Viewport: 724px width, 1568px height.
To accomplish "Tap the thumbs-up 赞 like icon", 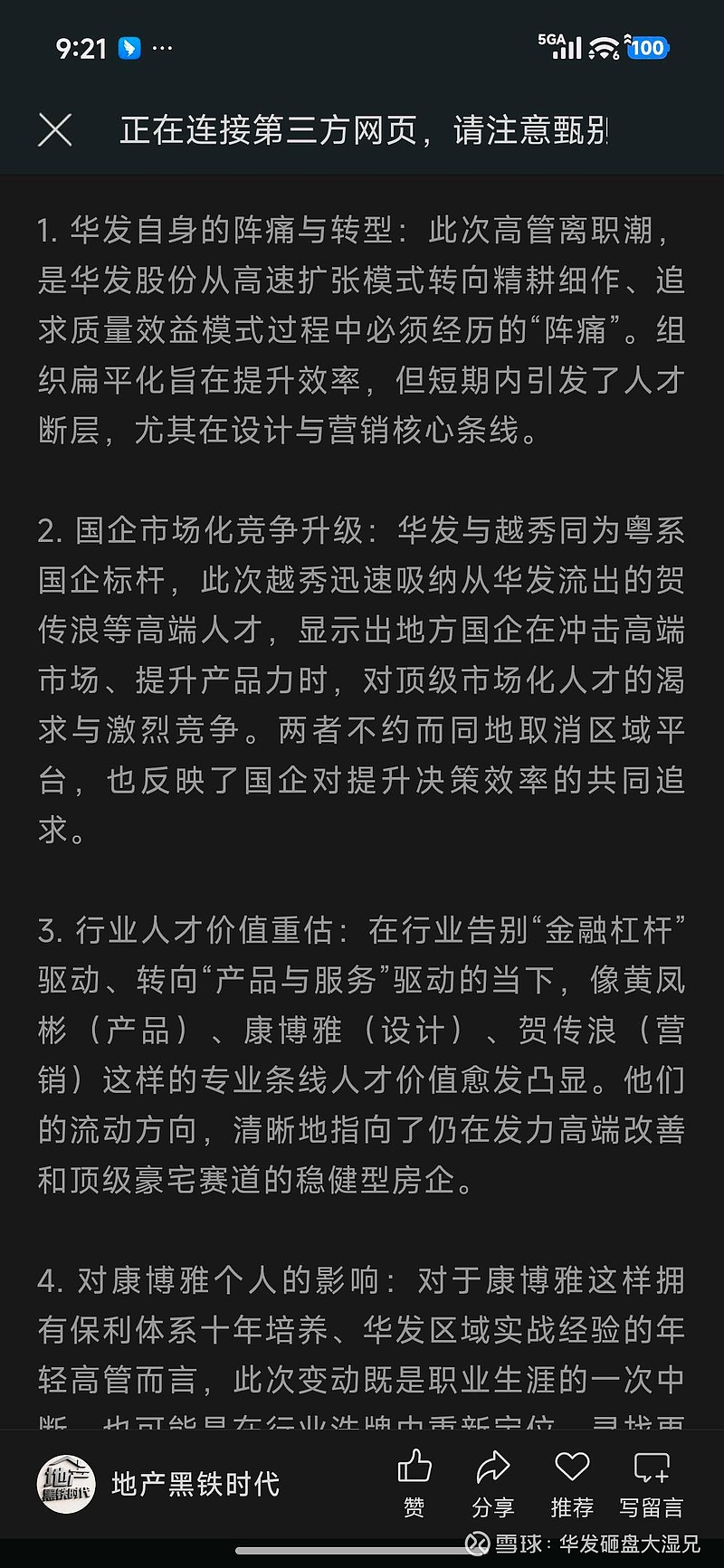I will 414,1467.
